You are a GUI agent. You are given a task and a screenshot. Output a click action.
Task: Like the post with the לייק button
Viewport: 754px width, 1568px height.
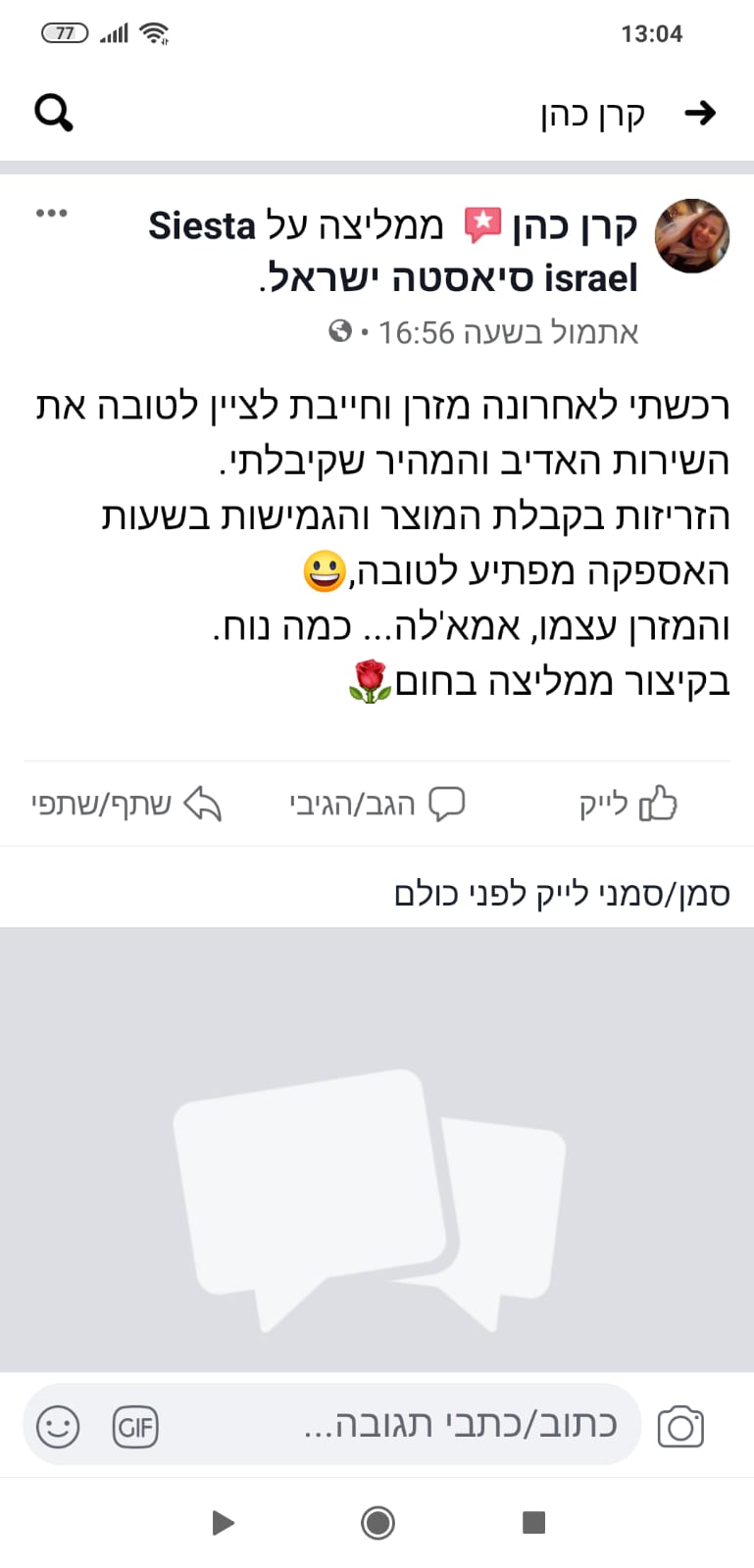coord(628,805)
